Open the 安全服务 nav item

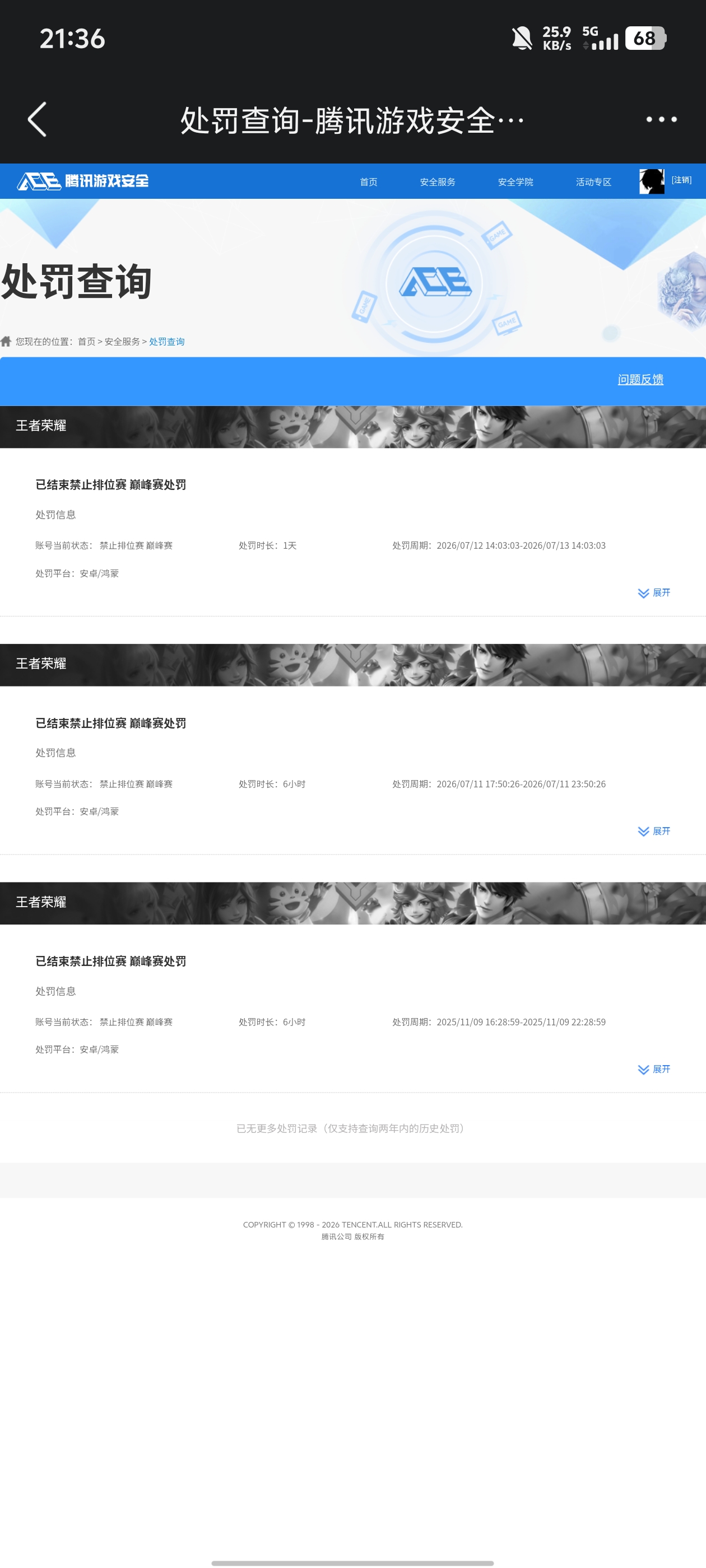pyautogui.click(x=438, y=182)
